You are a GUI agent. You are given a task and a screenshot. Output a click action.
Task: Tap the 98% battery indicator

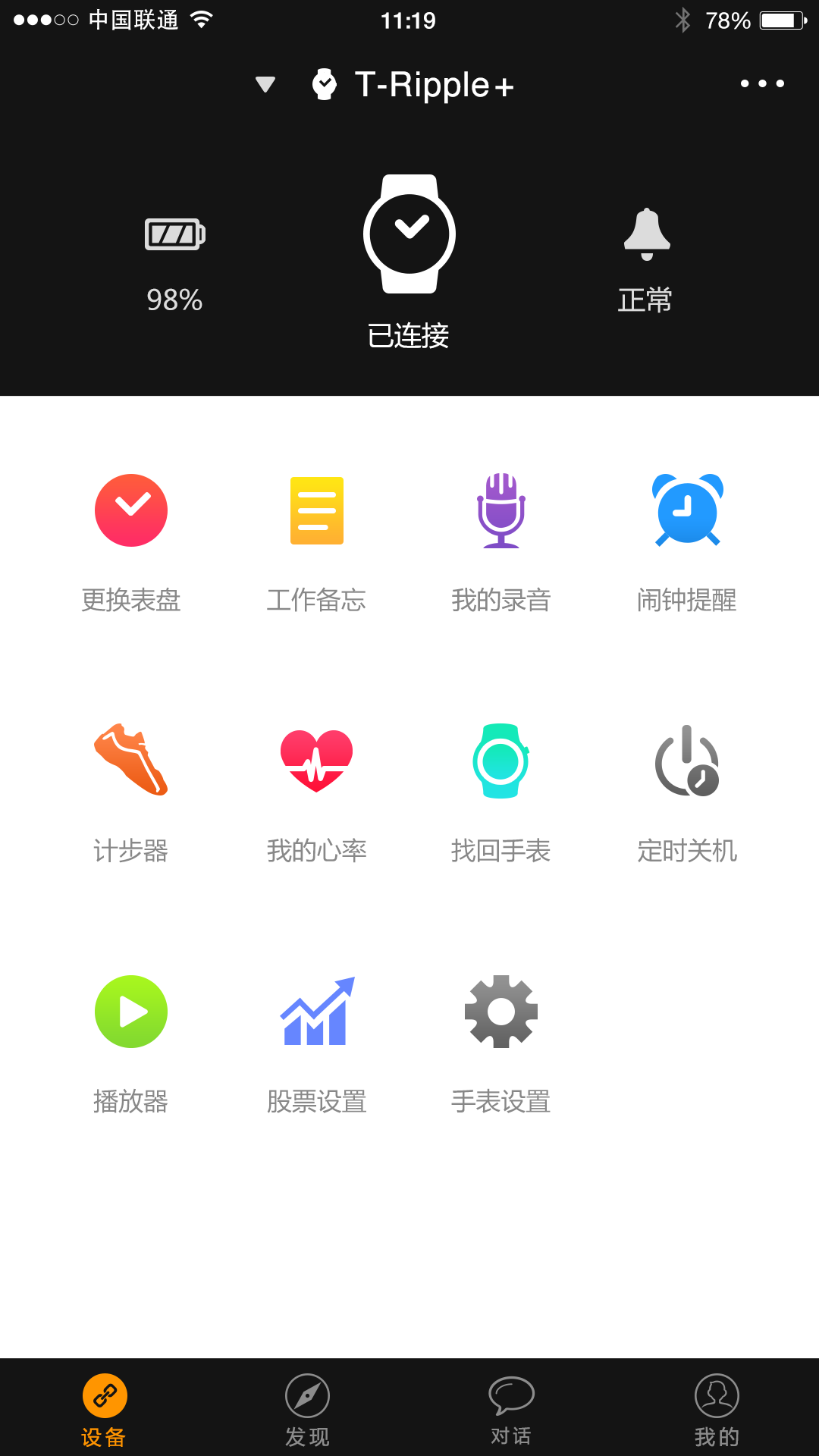click(x=174, y=258)
